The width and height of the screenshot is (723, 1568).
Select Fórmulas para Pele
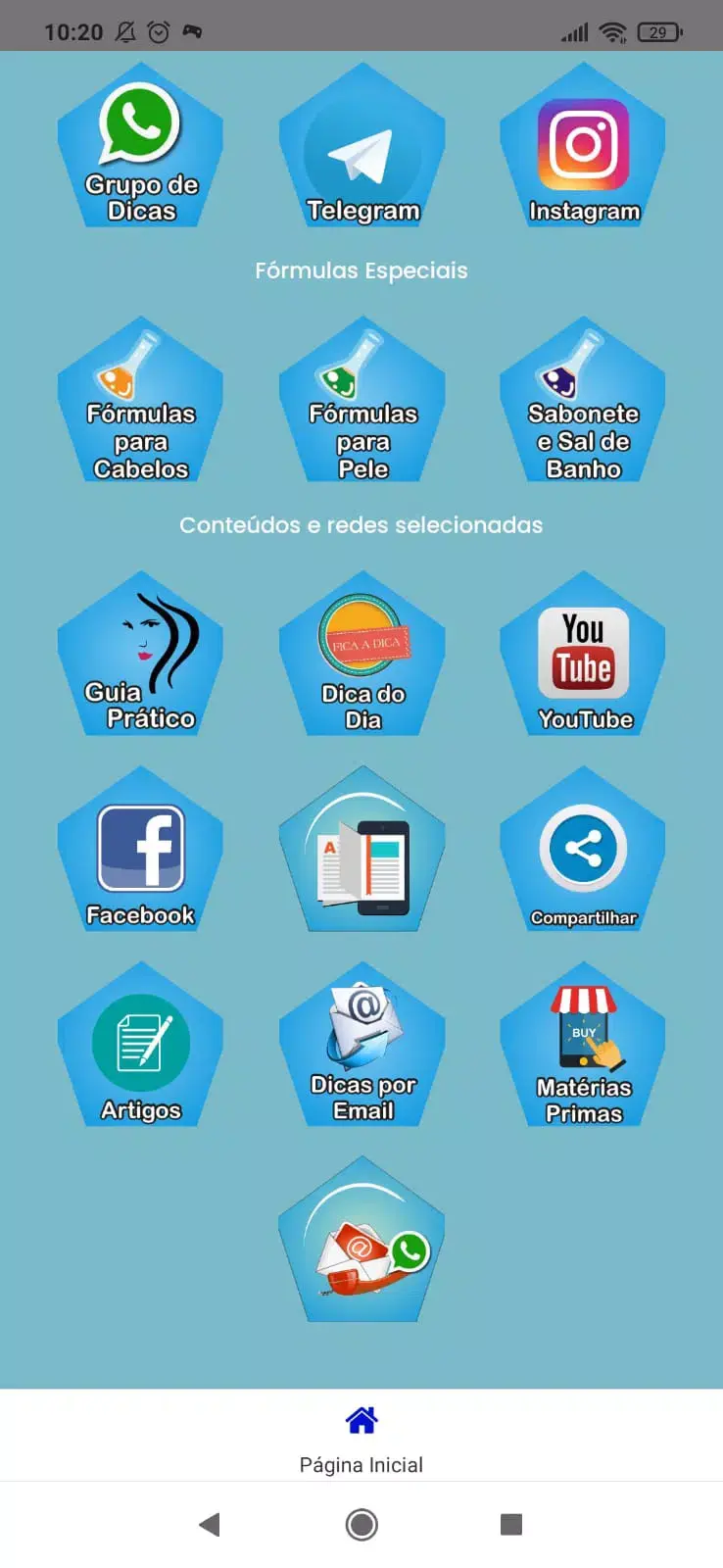[361, 400]
